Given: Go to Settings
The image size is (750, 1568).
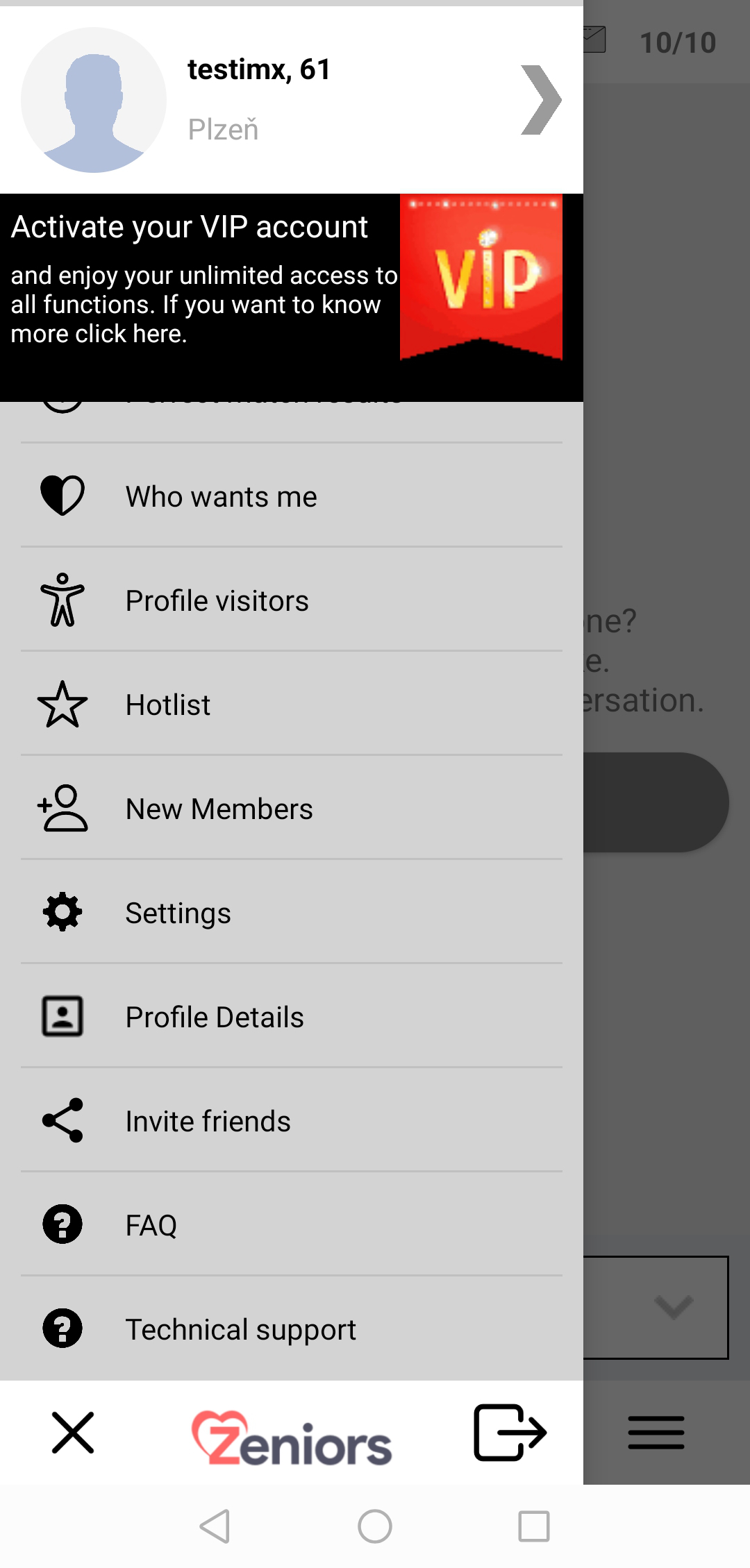Looking at the screenshot, I should (x=291, y=912).
